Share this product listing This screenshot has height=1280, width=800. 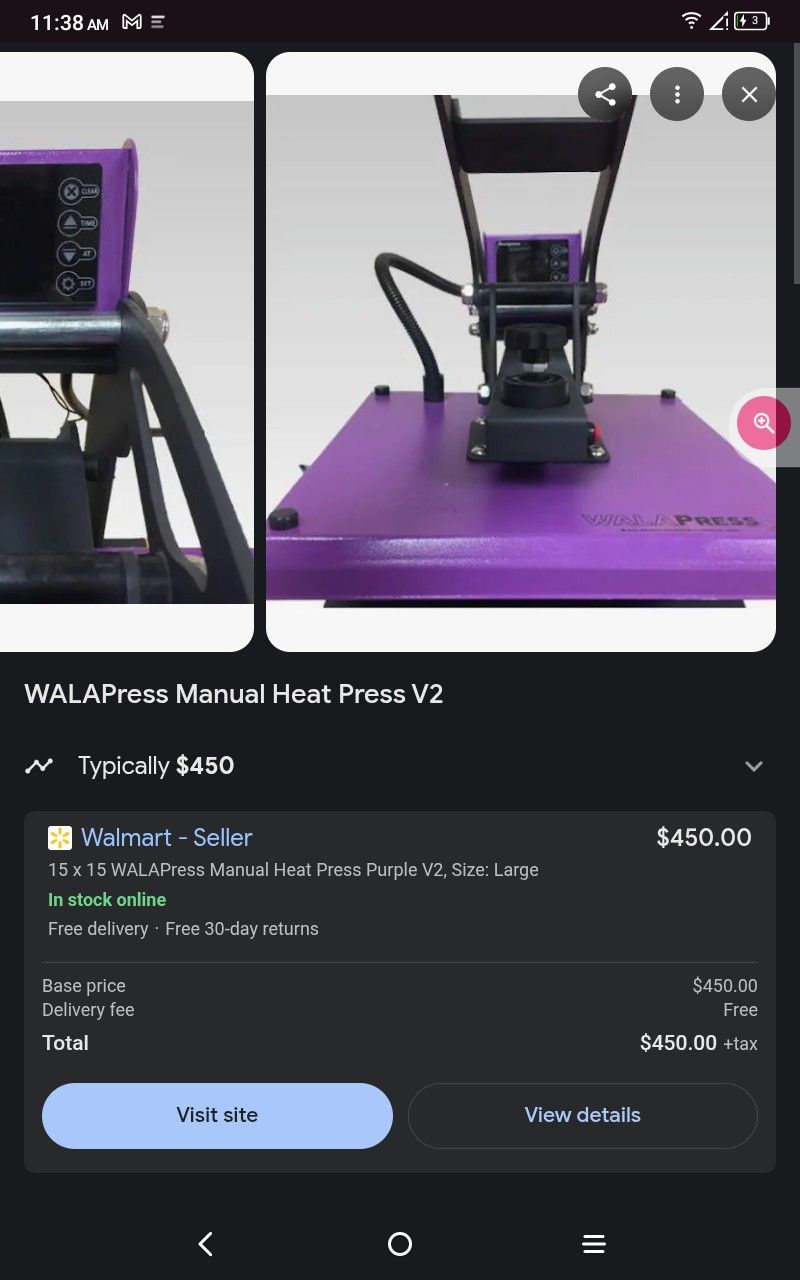pyautogui.click(x=605, y=94)
